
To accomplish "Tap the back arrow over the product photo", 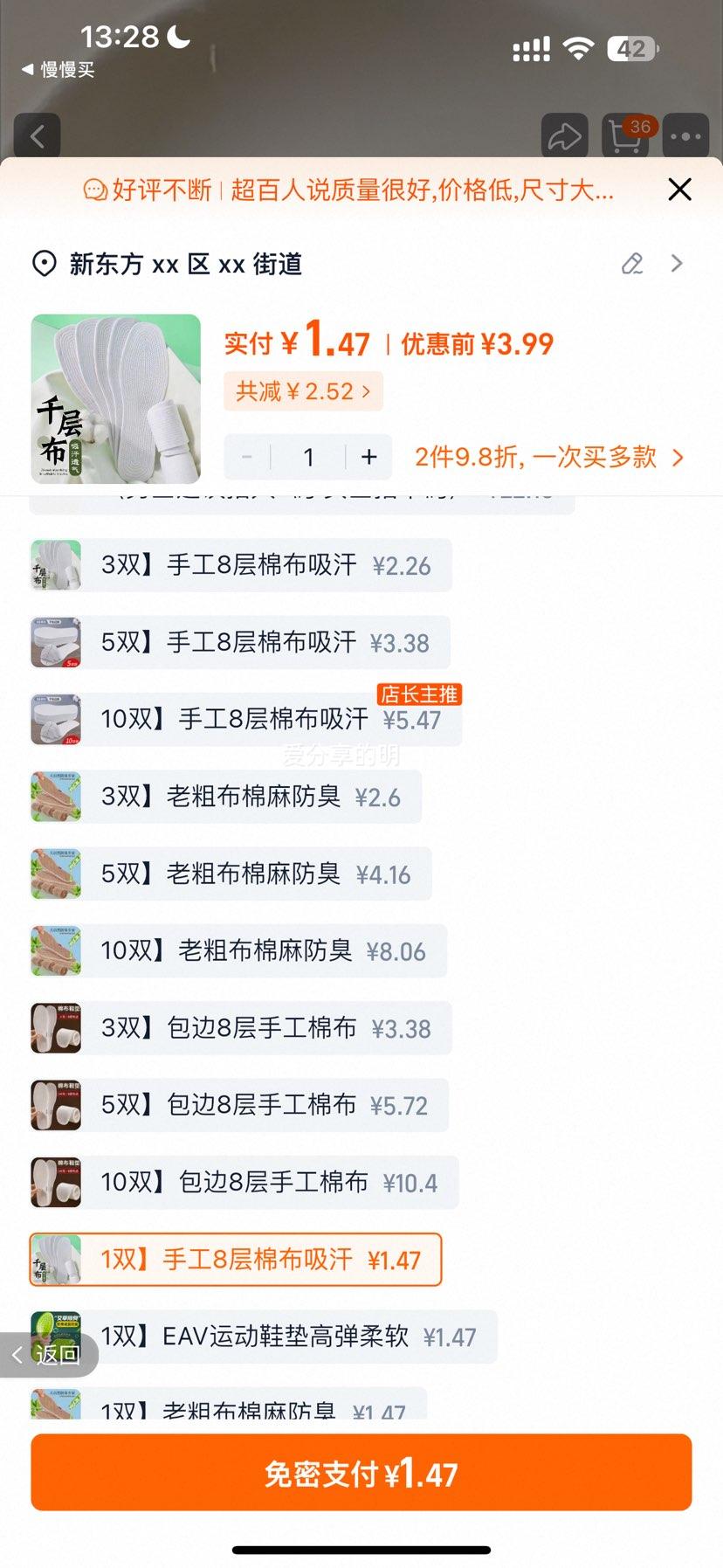I will [37, 137].
